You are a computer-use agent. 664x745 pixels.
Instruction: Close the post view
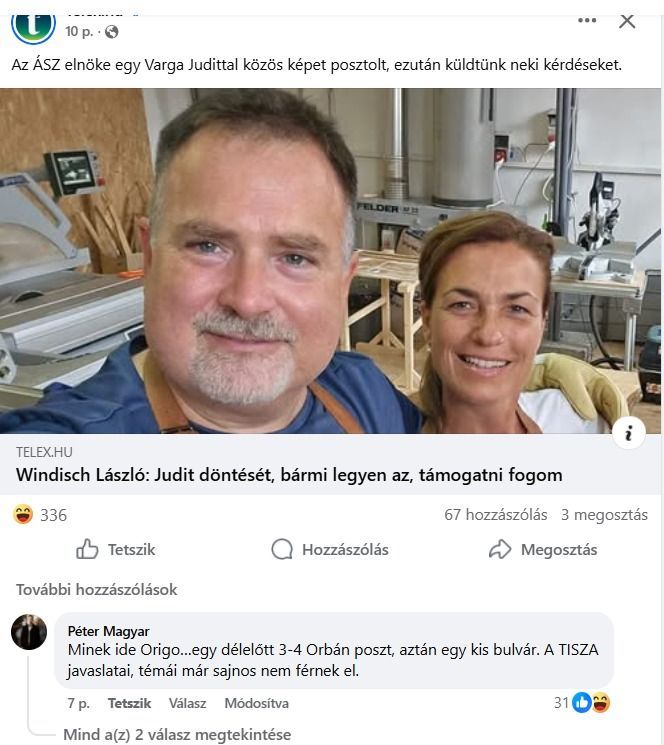(627, 20)
